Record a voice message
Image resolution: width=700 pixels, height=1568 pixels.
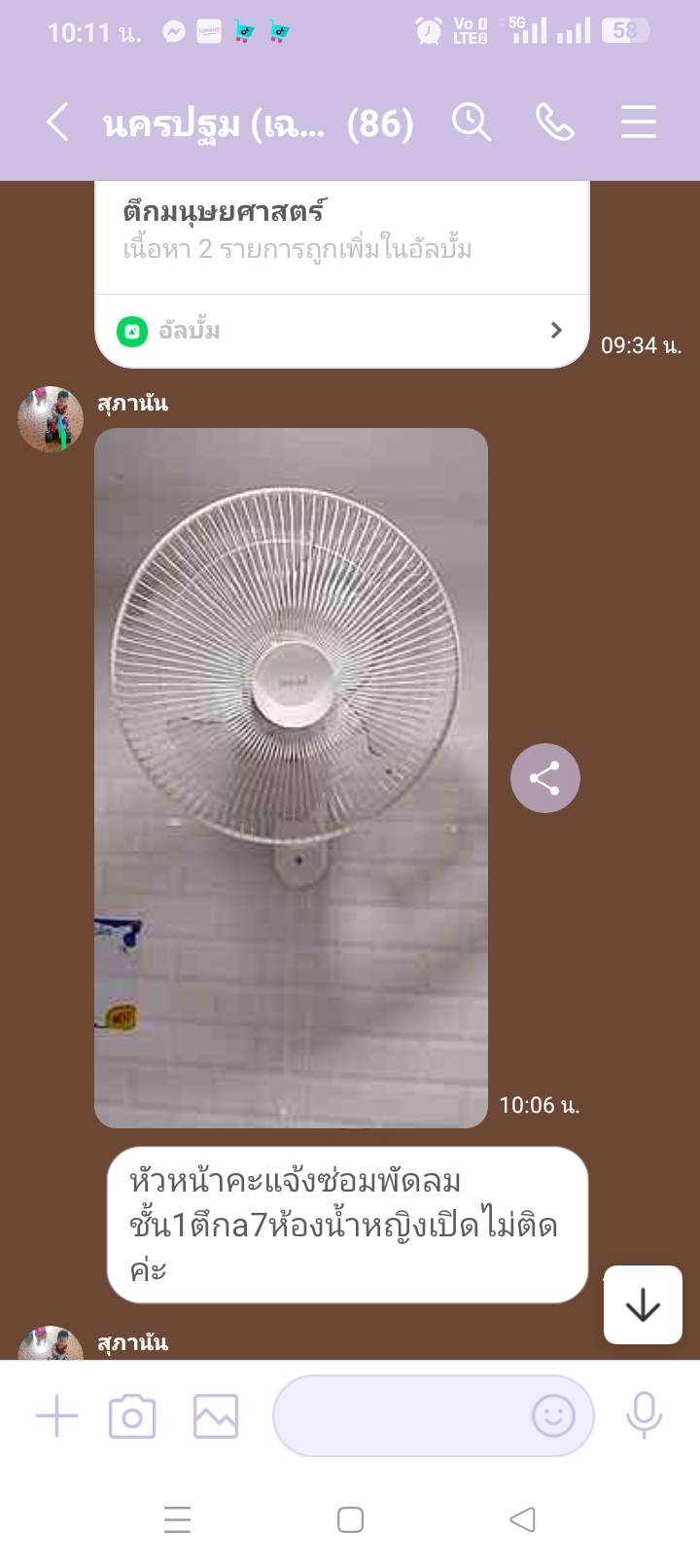(x=644, y=1416)
